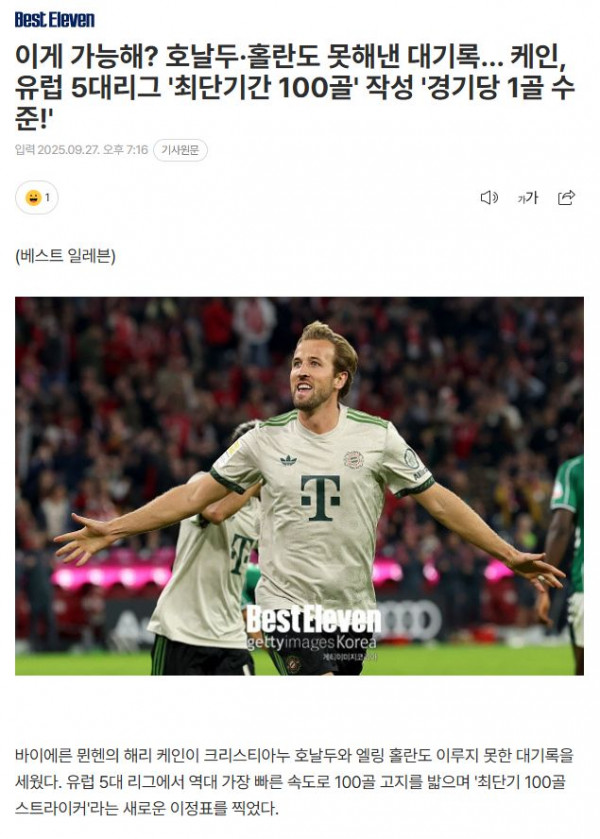Open the Best Eleven publisher page
Viewport: 600px width, 839px height.
pyautogui.click(x=55, y=19)
